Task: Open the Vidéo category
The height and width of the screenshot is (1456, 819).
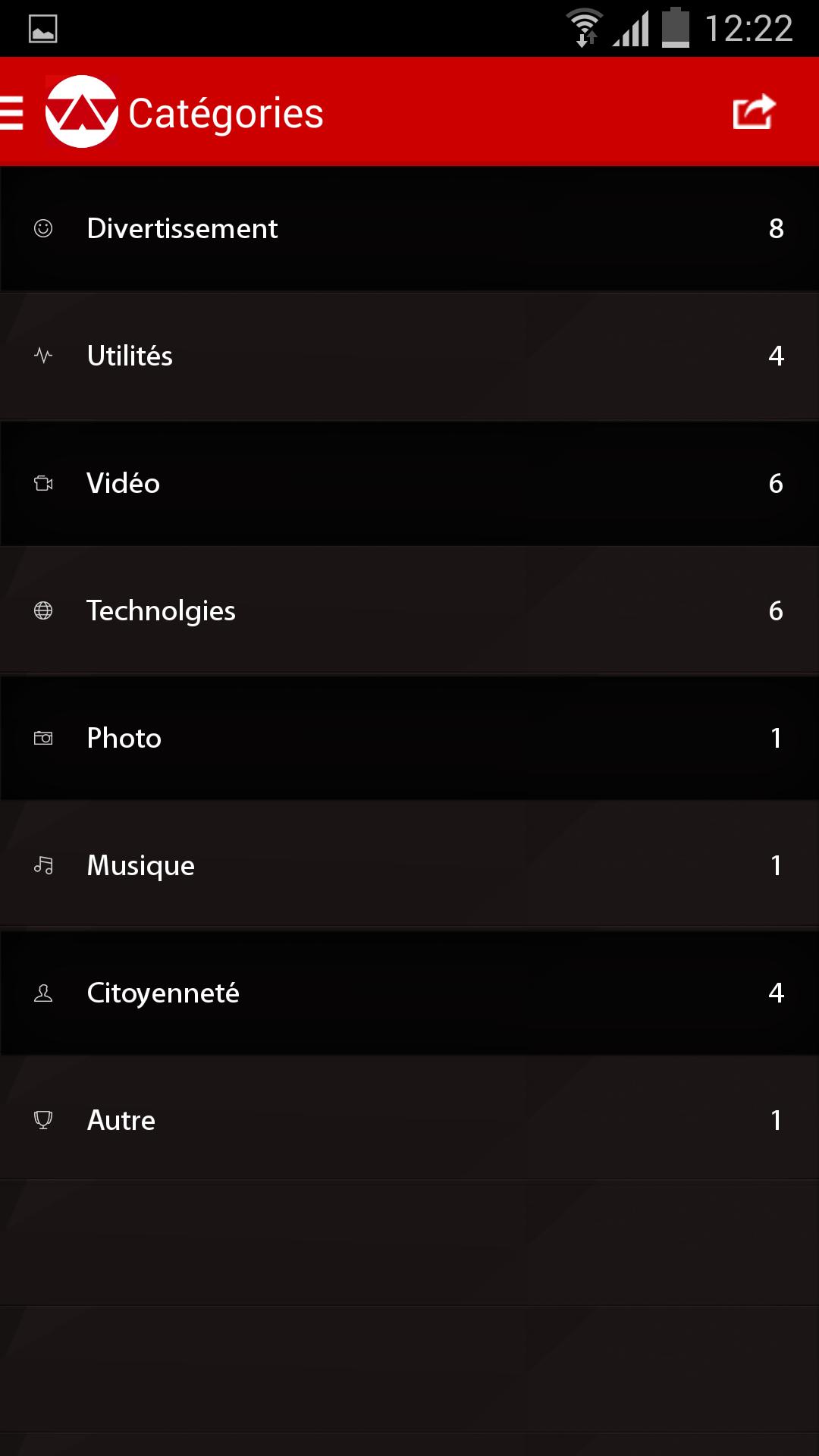Action: point(409,483)
